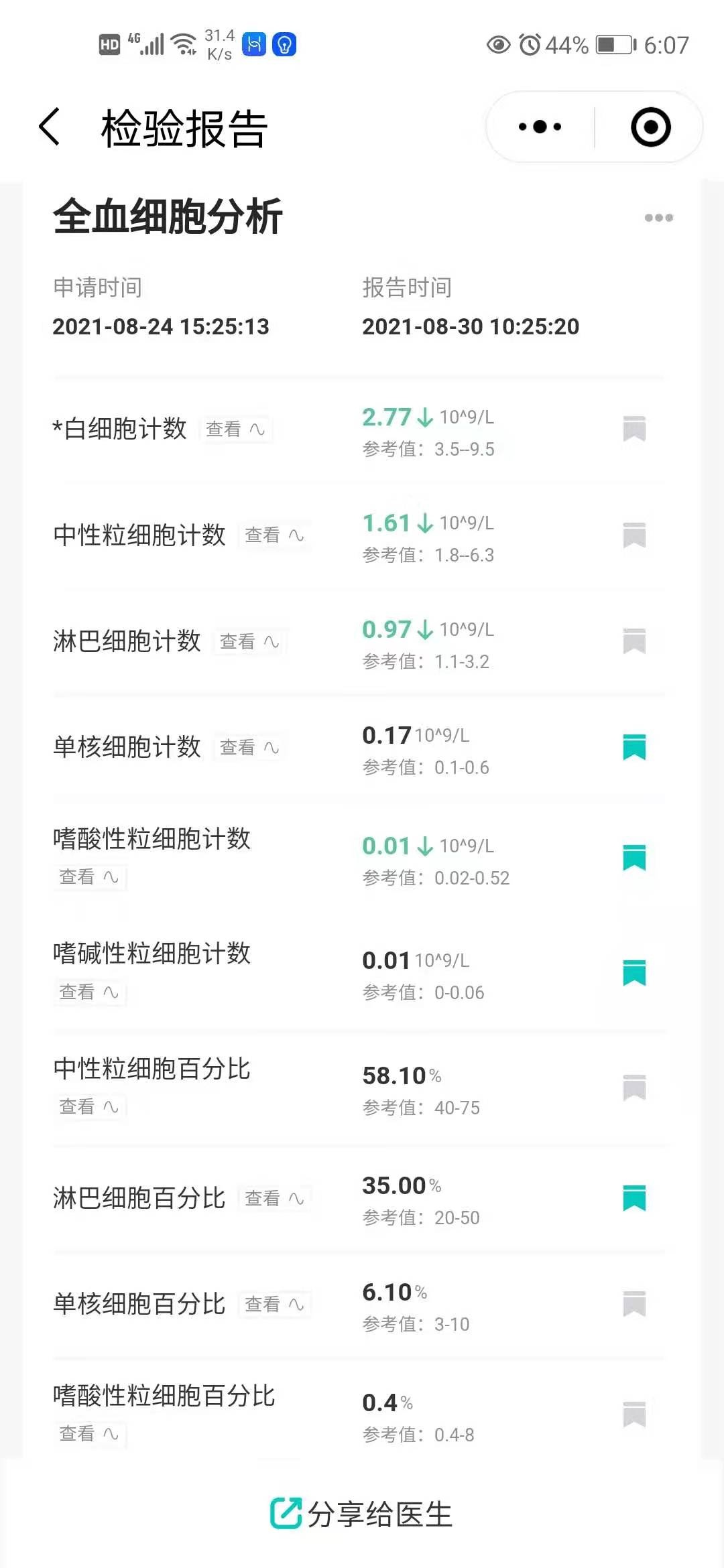Tap 查看 next to 中性粒细胞计数
This screenshot has height=1568, width=724.
pyautogui.click(x=275, y=535)
